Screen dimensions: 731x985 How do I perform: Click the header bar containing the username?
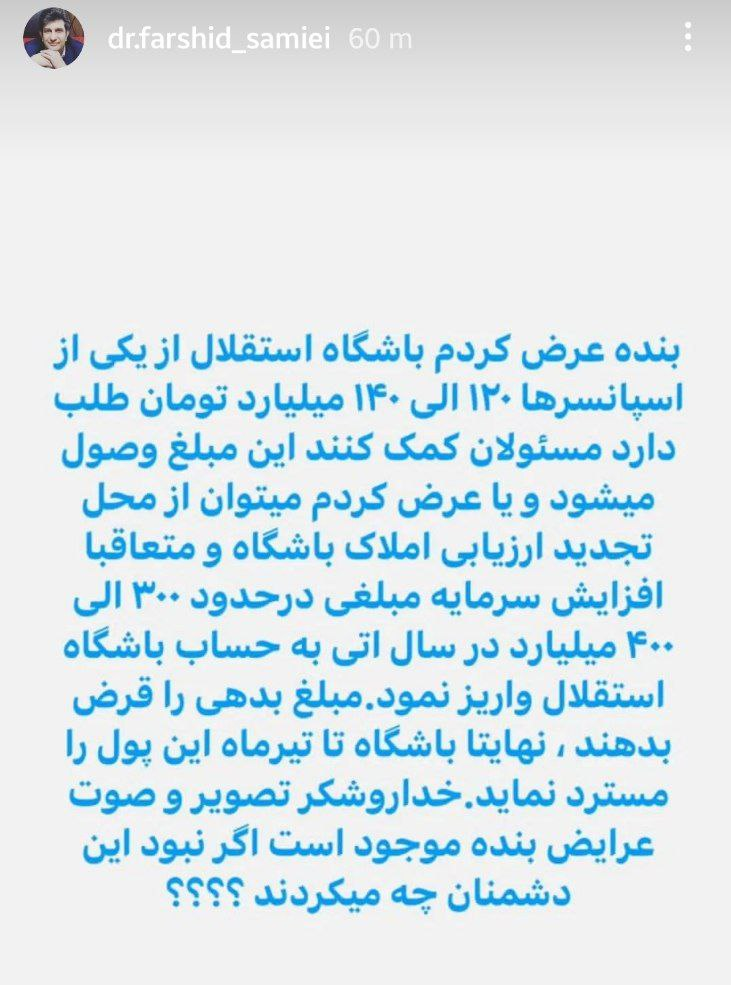point(365,37)
